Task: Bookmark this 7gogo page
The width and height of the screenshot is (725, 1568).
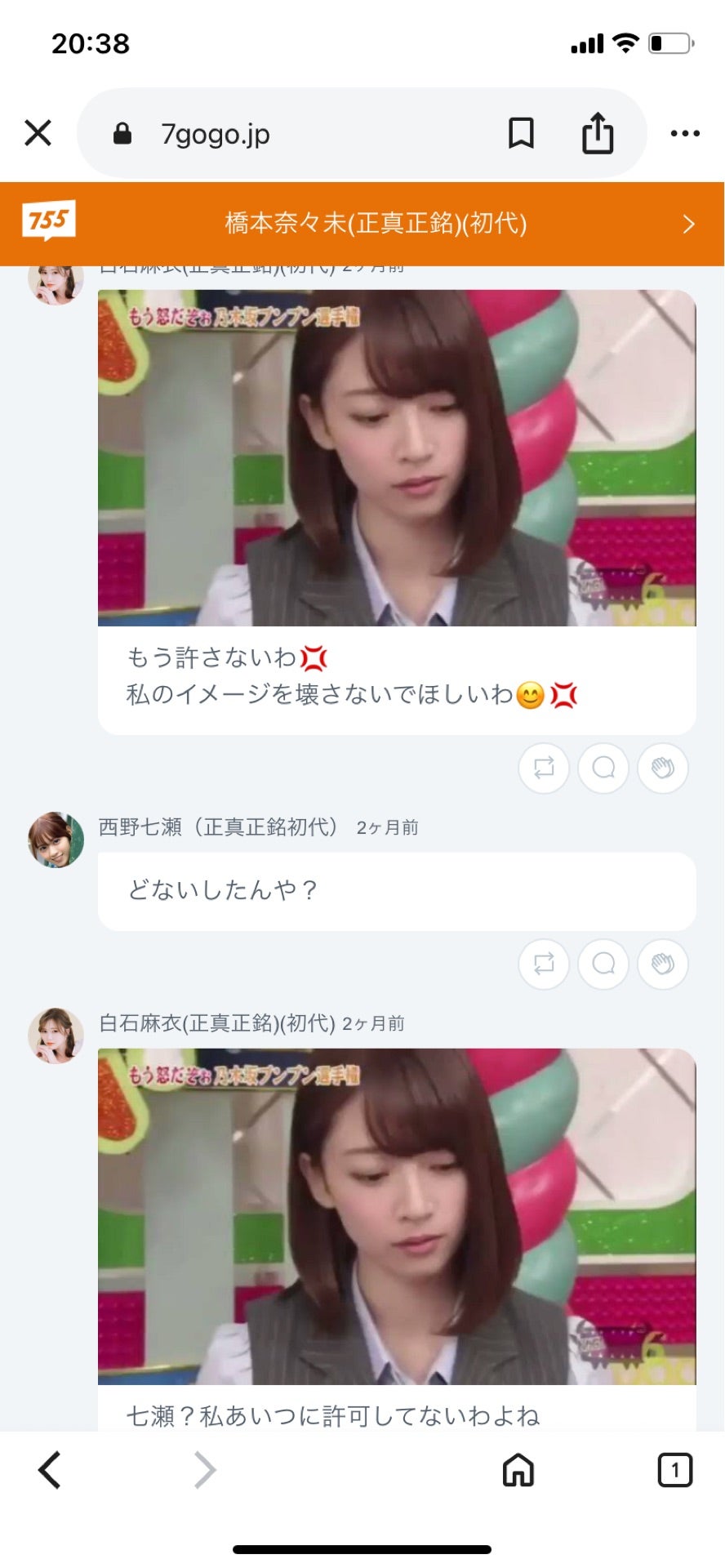Action: tap(523, 132)
